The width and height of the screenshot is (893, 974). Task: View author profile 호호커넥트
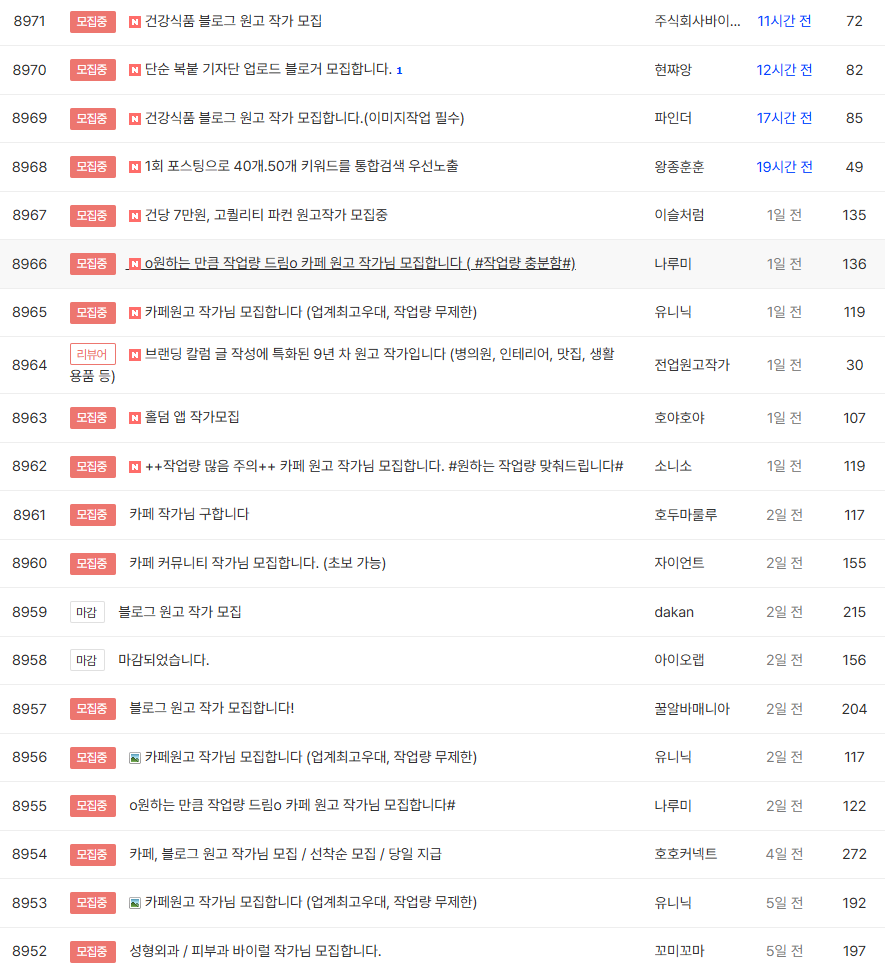pyautogui.click(x=685, y=854)
